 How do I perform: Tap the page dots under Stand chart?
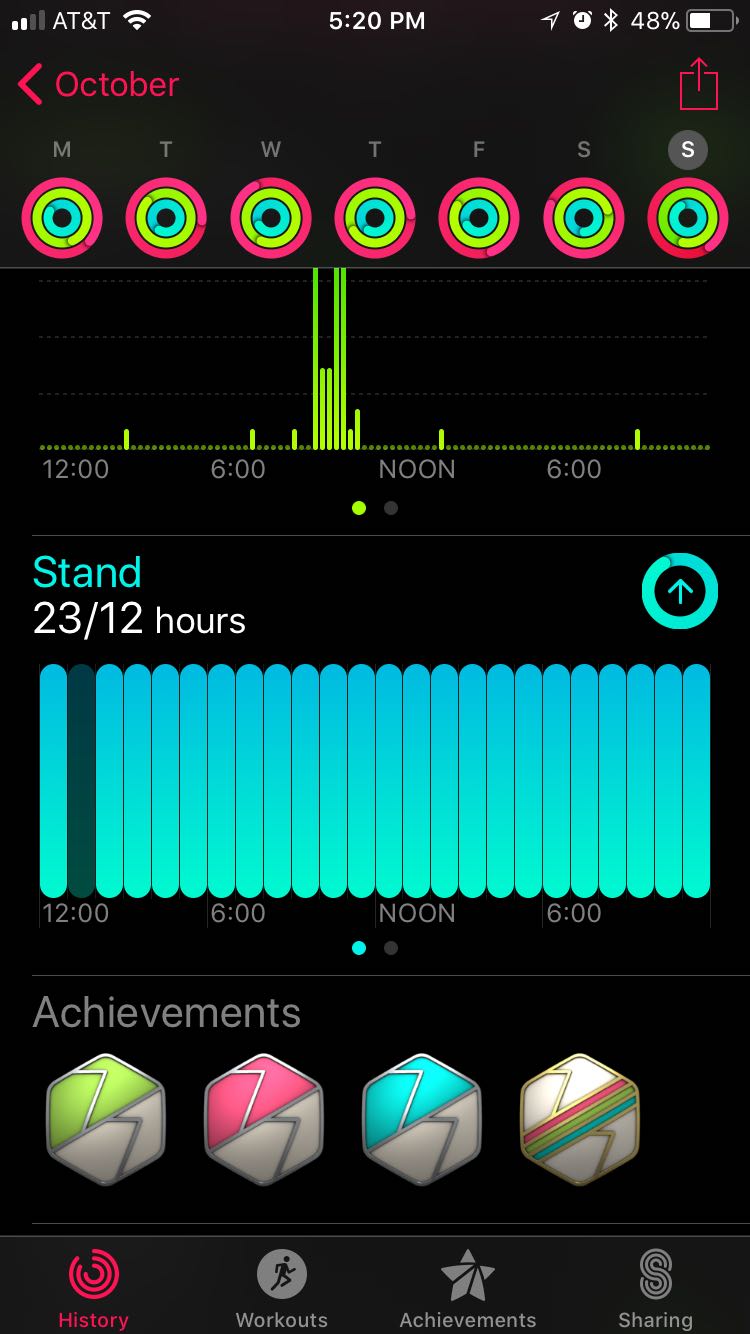pyautogui.click(x=375, y=948)
